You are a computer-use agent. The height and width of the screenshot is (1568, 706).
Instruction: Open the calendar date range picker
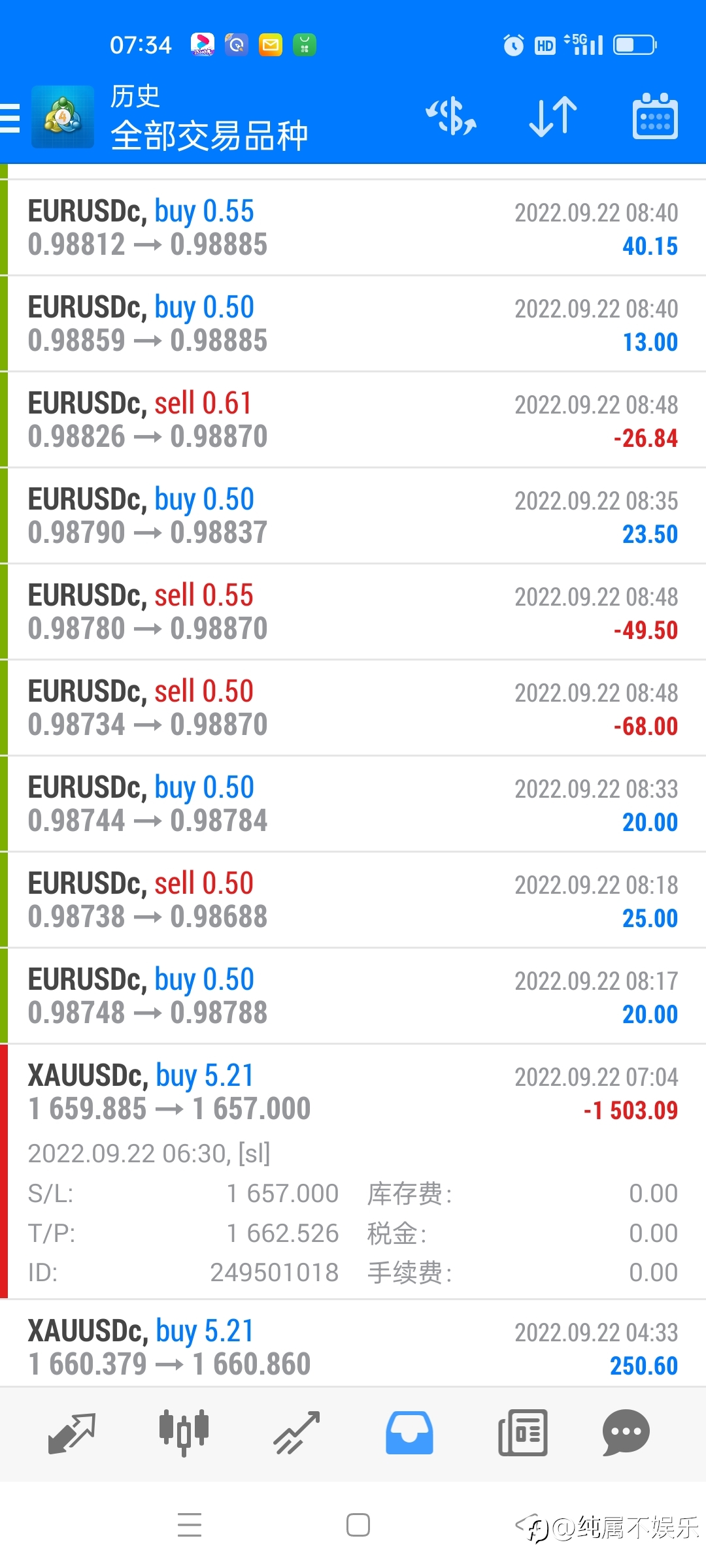point(655,116)
